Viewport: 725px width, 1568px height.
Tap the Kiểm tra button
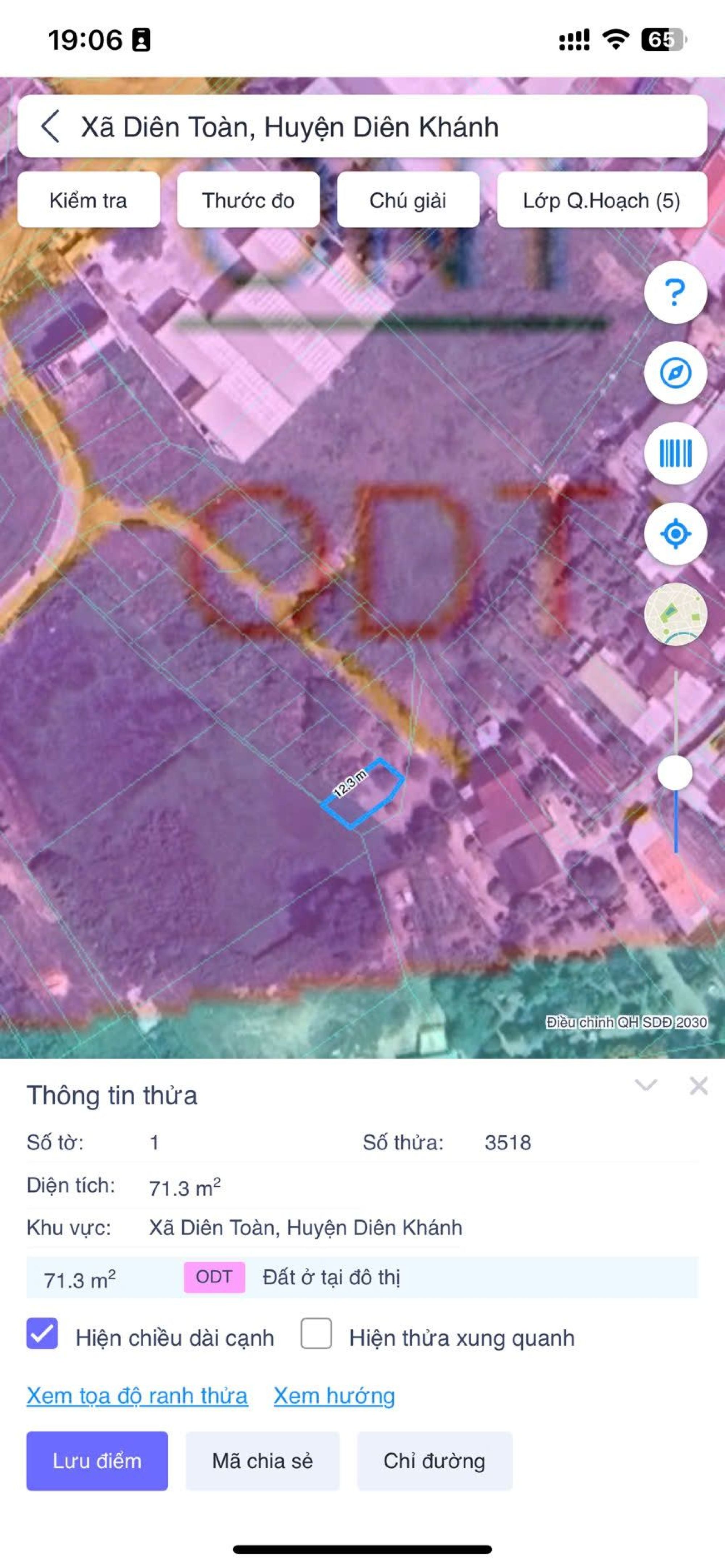[x=88, y=200]
